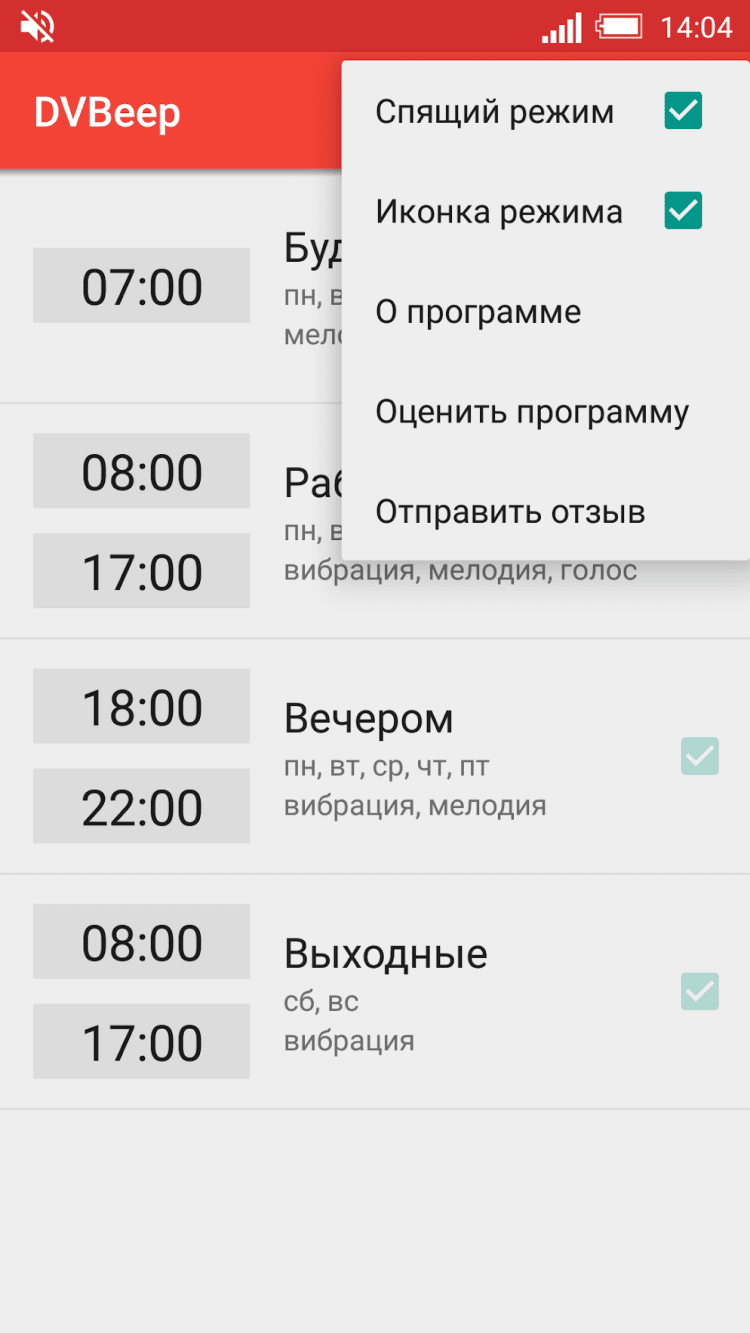Change the 22:00 end time
The image size is (750, 1333).
coord(141,807)
